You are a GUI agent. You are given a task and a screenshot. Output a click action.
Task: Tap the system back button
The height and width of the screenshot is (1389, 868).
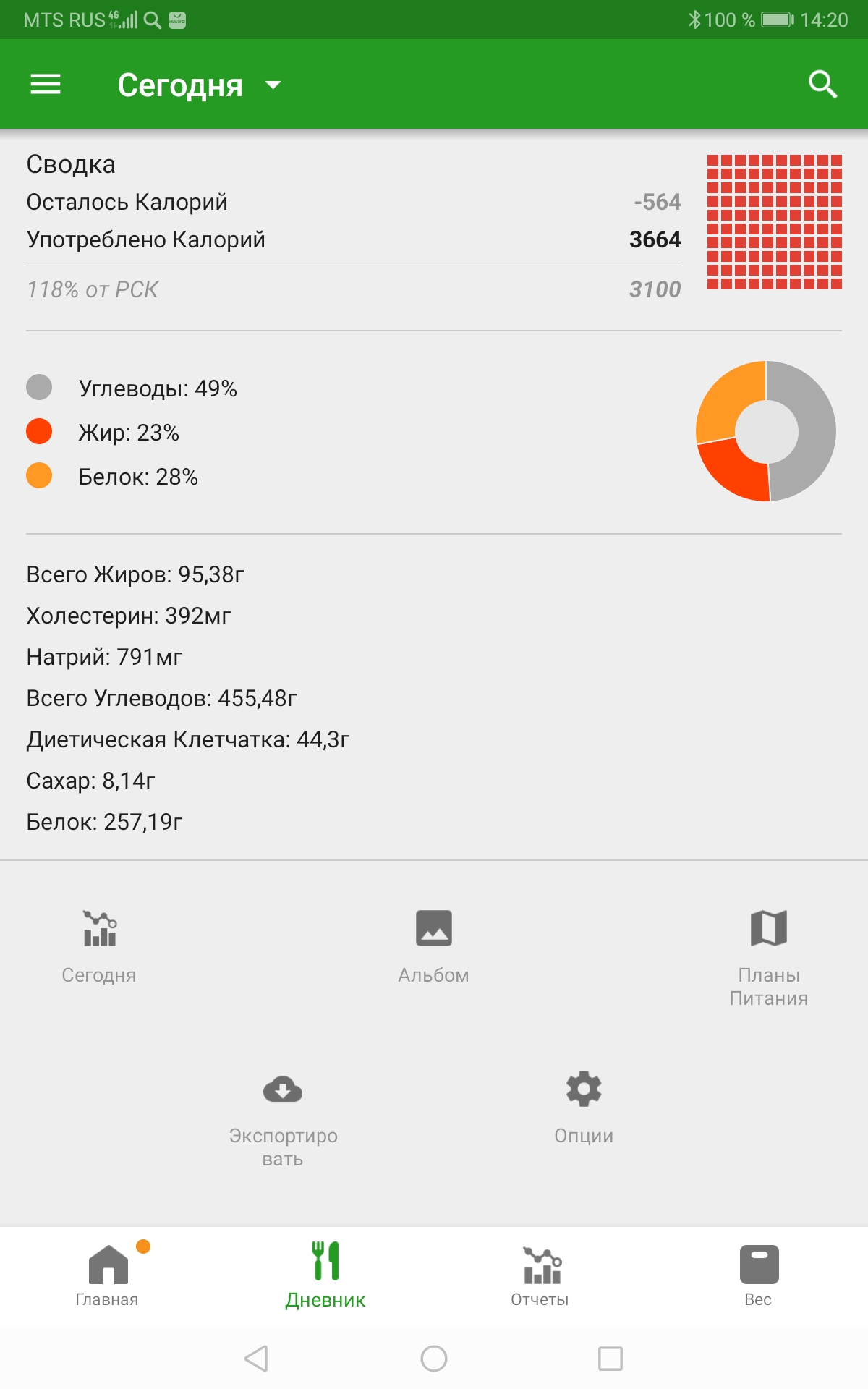tap(257, 1358)
